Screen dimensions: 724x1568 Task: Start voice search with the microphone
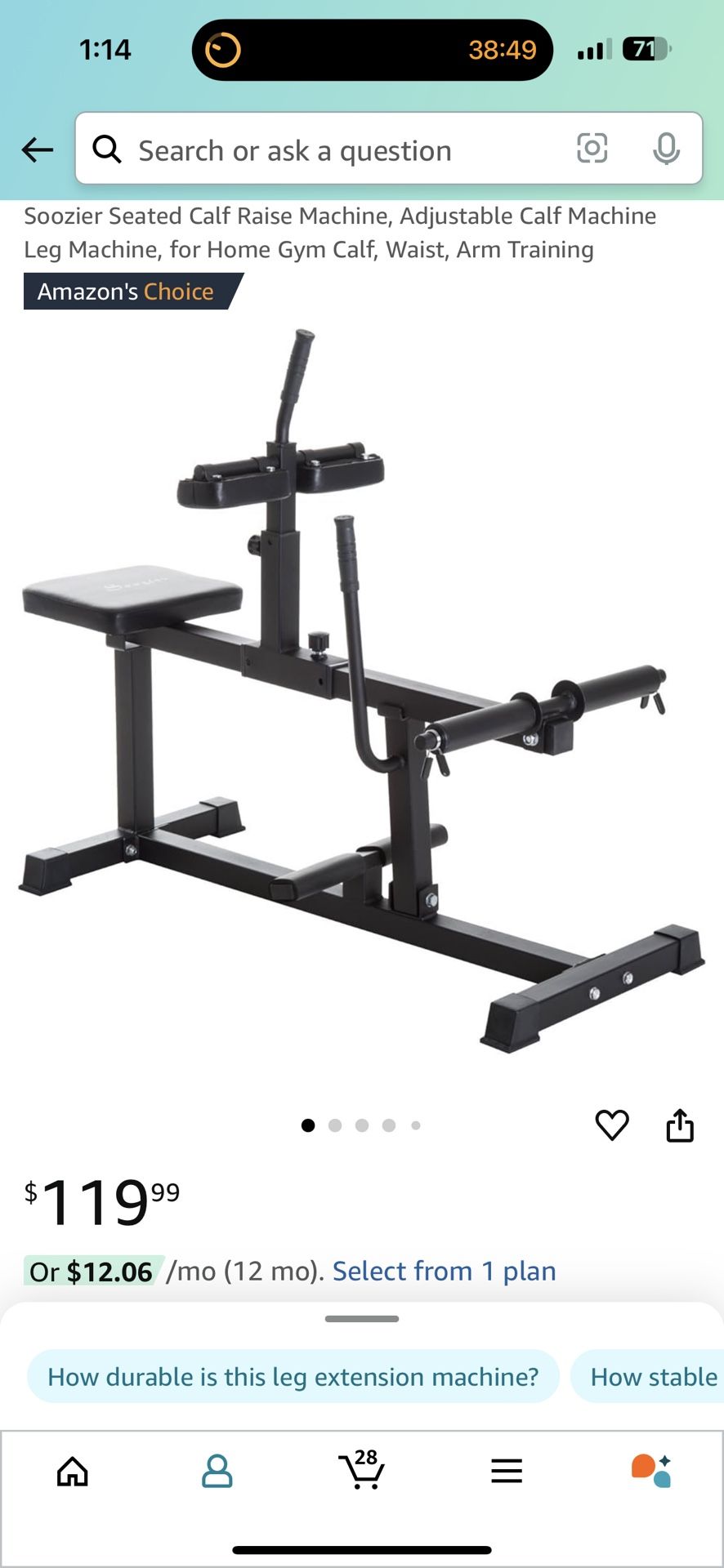[x=666, y=149]
